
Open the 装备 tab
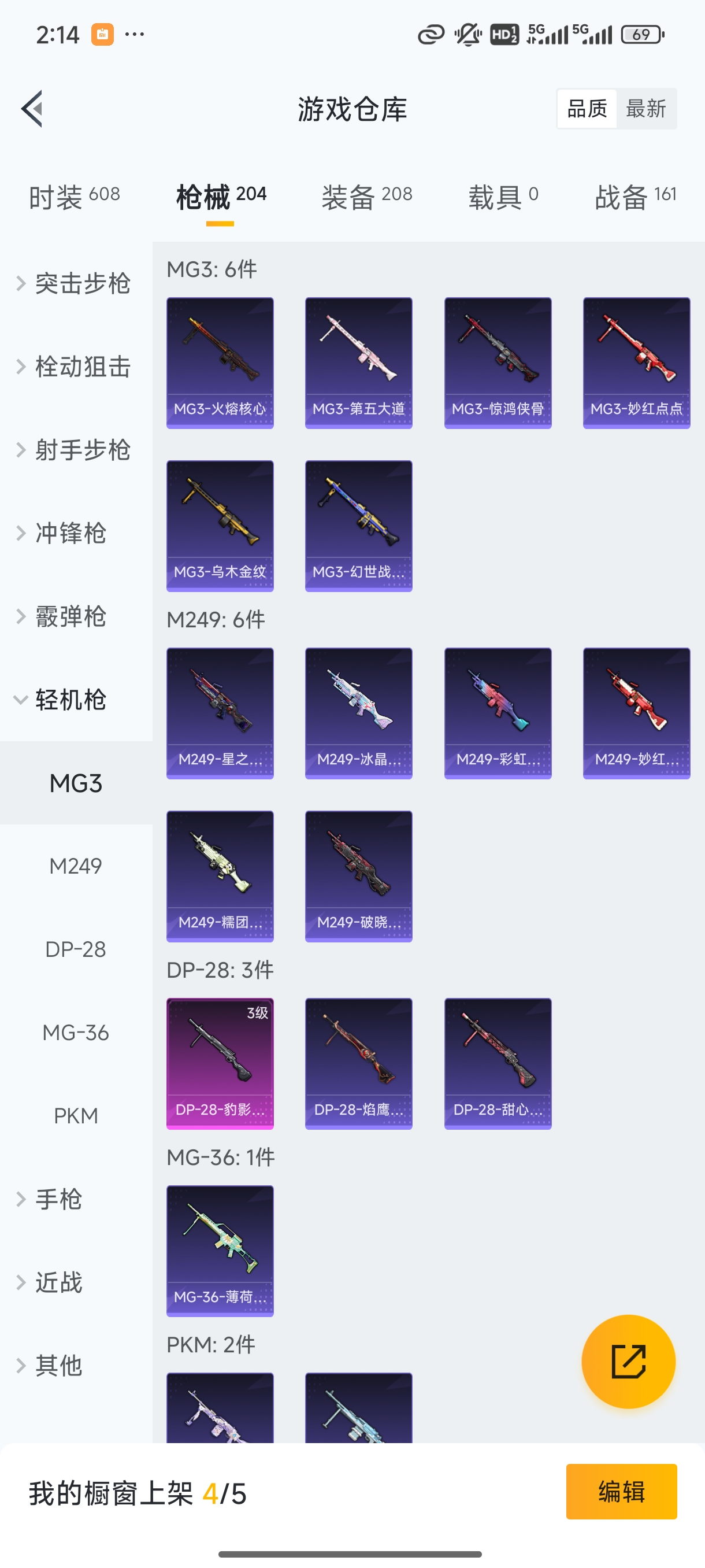click(367, 197)
